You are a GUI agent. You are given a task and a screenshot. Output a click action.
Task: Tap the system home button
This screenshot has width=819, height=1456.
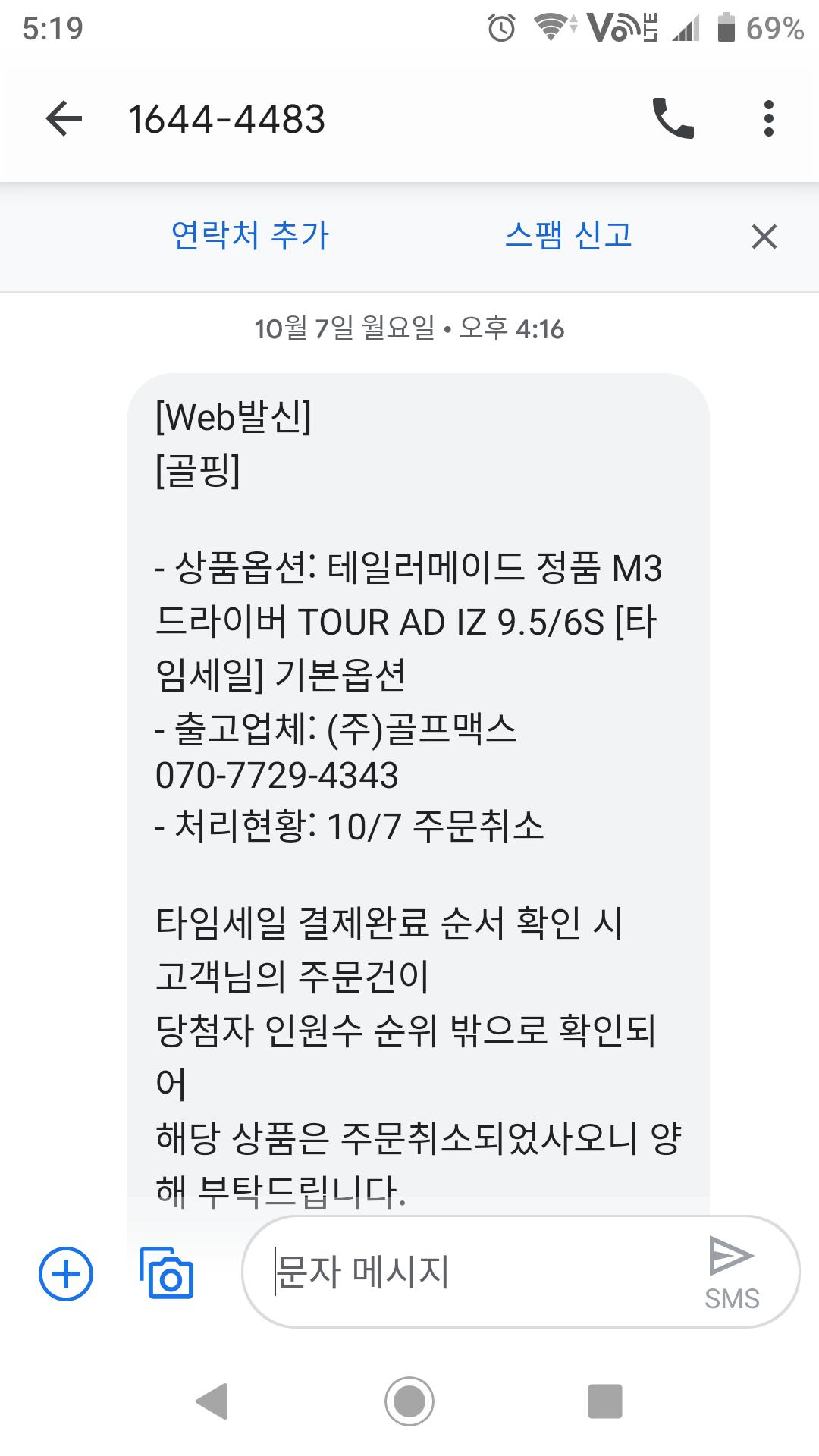(x=409, y=1401)
